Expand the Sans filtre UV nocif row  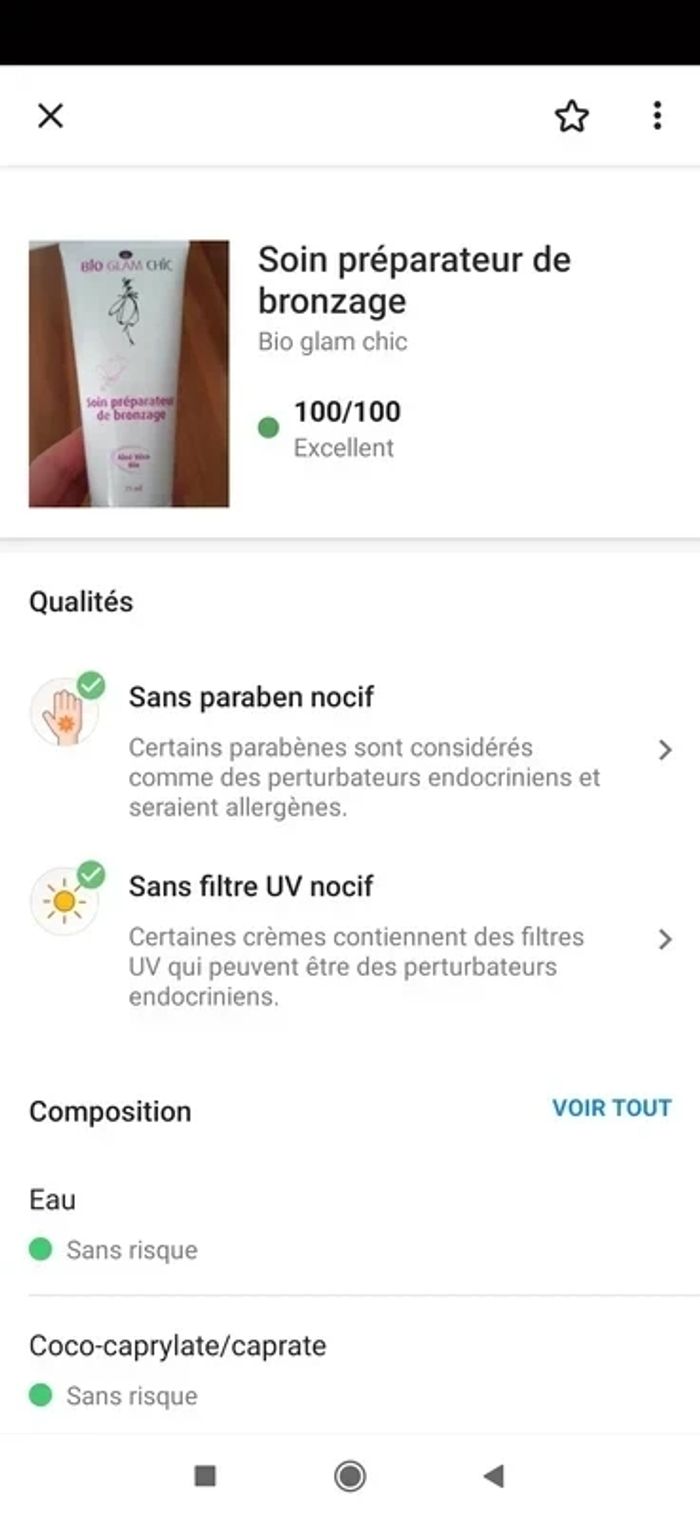350,940
